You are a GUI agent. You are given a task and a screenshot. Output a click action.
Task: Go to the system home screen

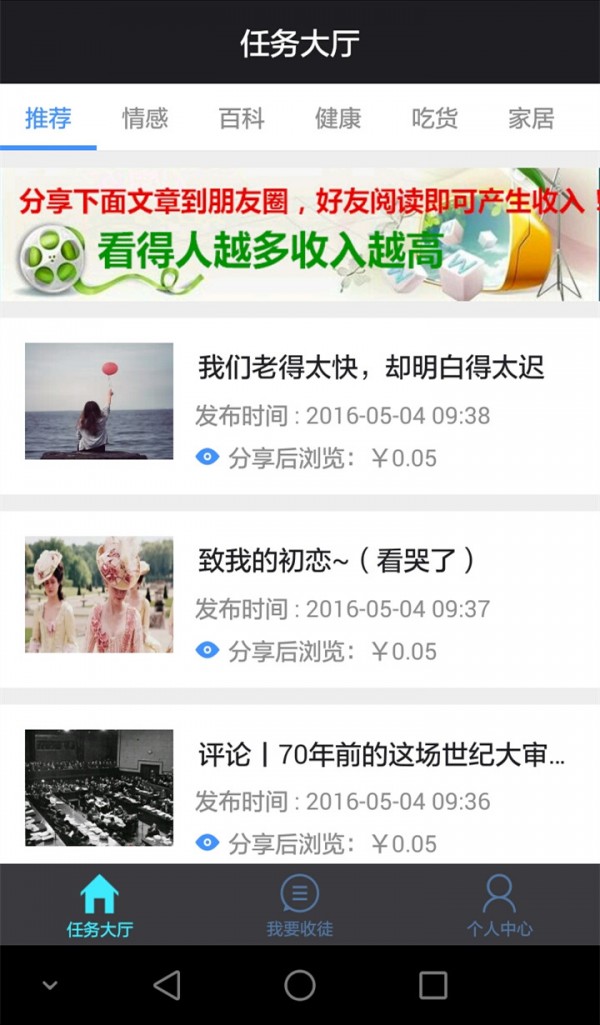[x=300, y=985]
